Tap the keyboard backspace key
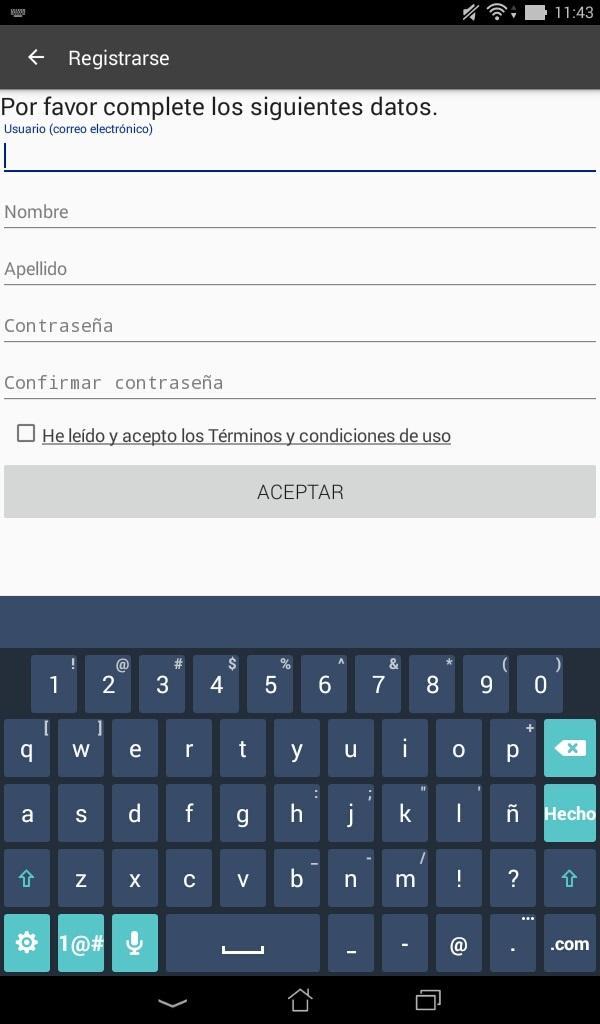Screen dimensions: 600x1024 569,748
